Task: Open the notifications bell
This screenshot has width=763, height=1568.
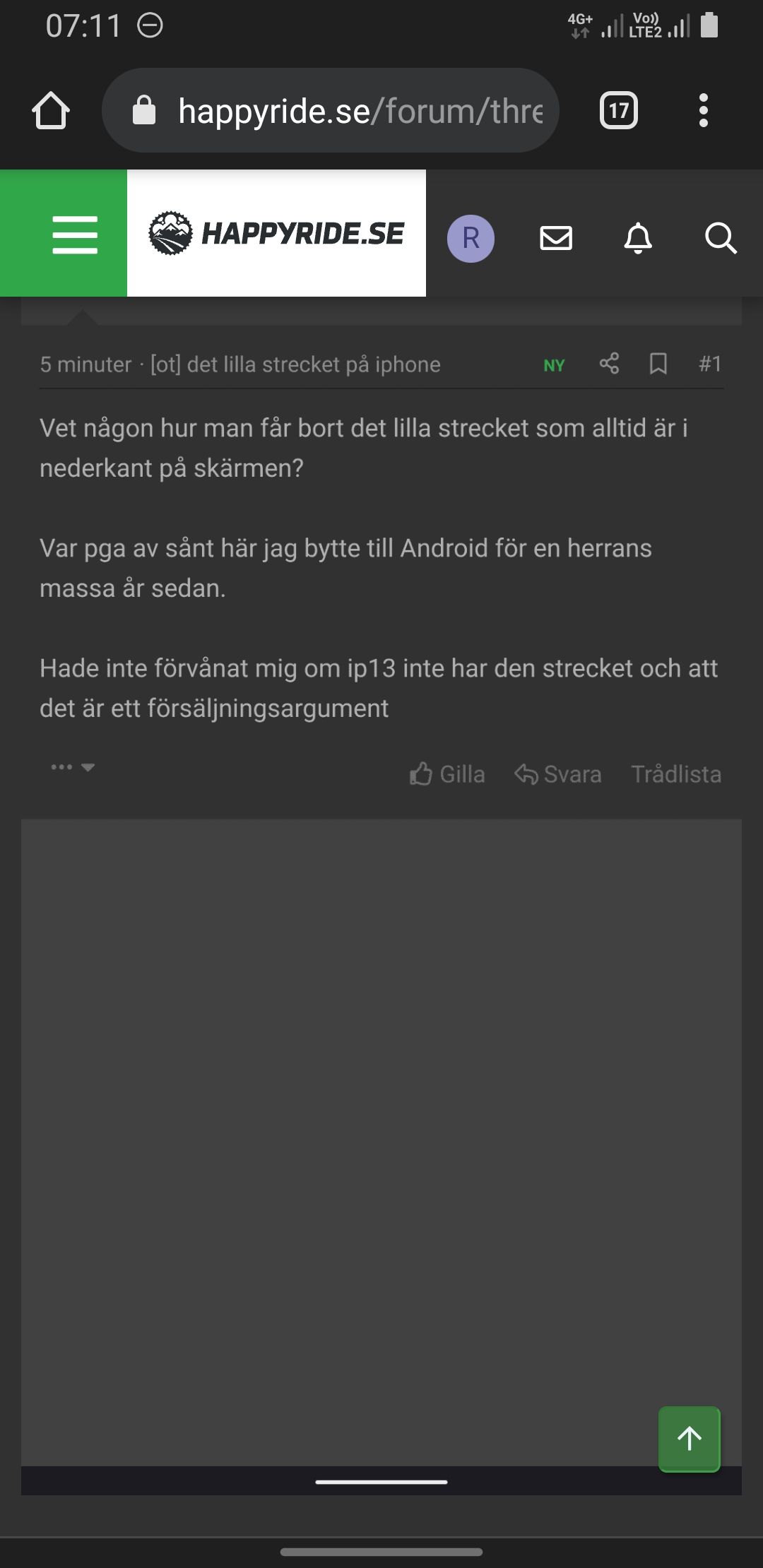Action: pyautogui.click(x=638, y=238)
